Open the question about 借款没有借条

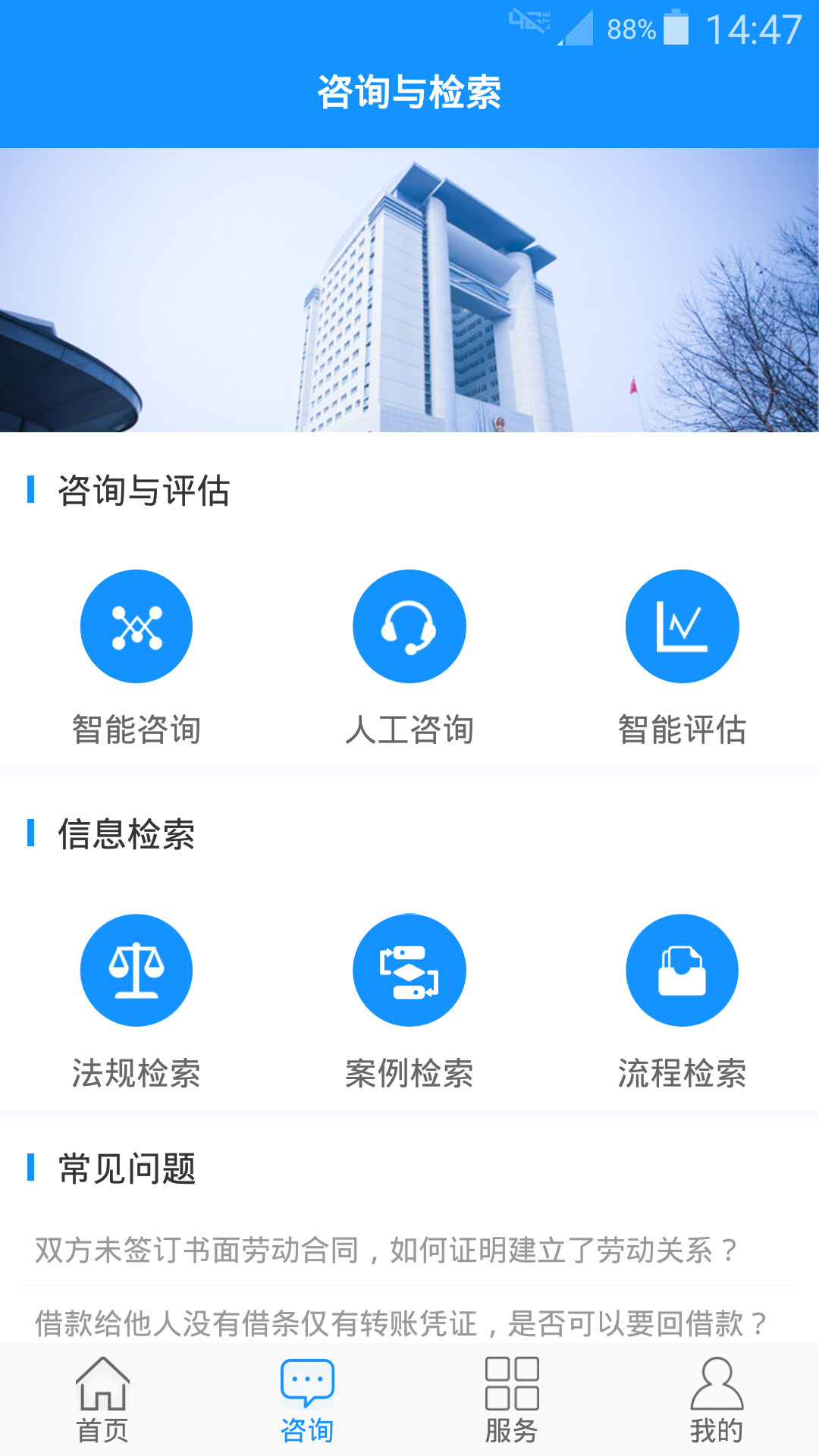coord(402,1323)
